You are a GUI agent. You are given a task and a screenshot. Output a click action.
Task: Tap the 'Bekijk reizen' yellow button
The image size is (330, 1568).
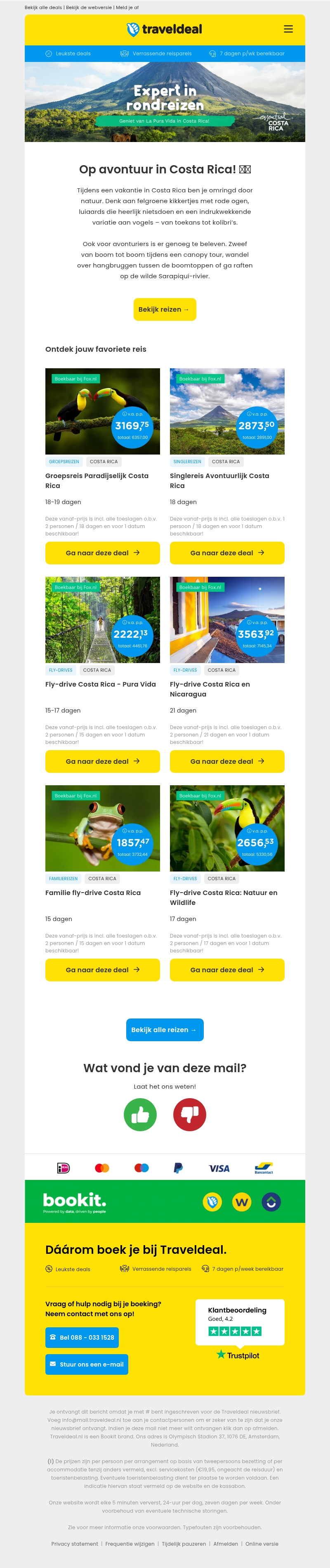click(x=164, y=309)
